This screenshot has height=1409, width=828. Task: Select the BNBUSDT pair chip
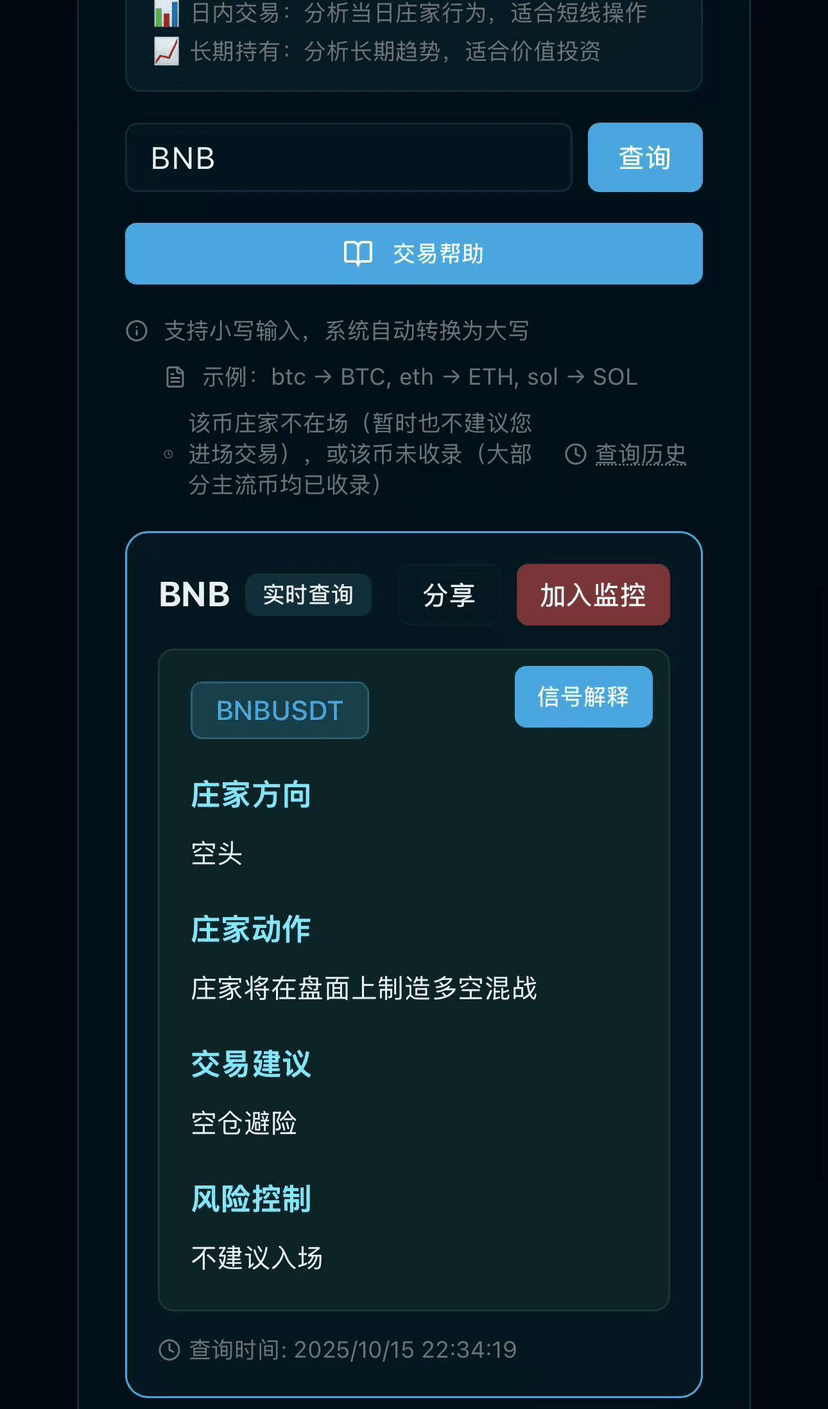280,711
